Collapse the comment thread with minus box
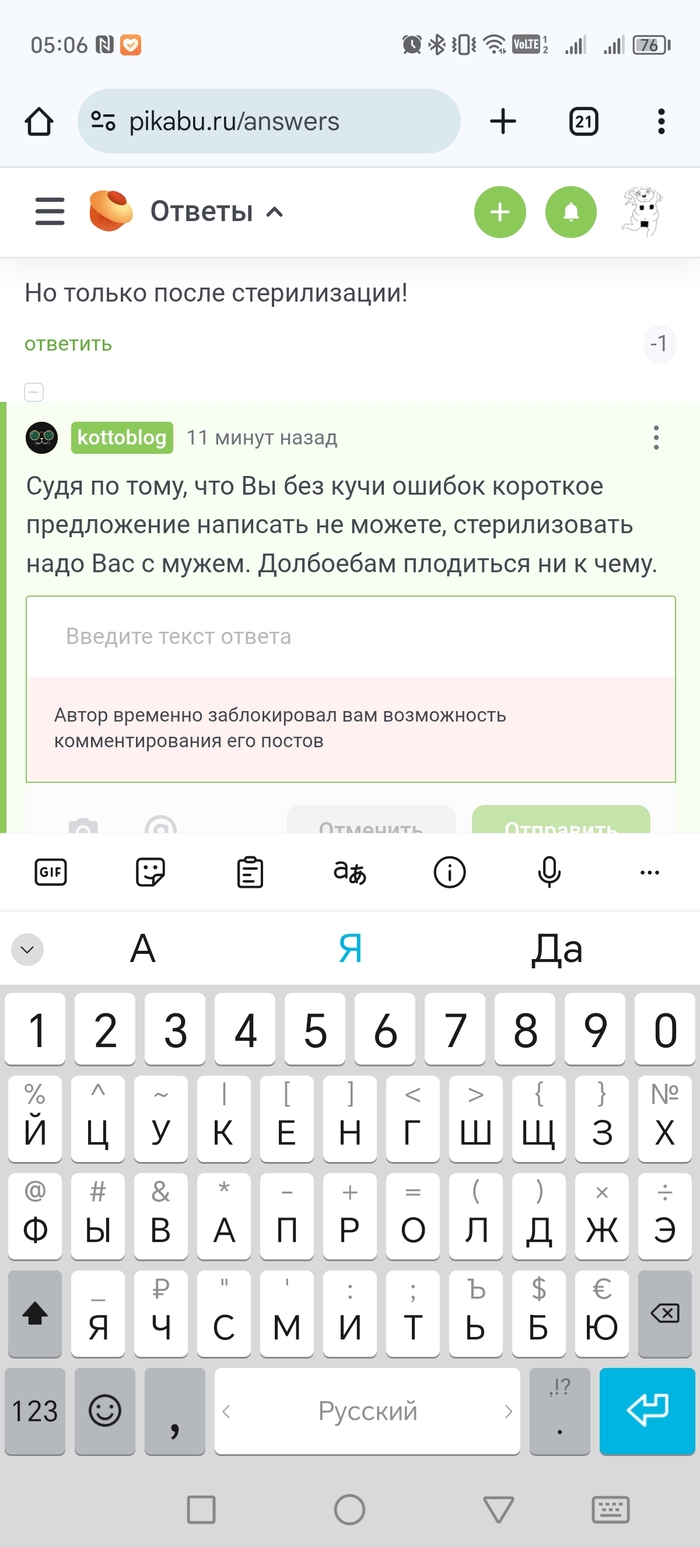 tap(34, 392)
